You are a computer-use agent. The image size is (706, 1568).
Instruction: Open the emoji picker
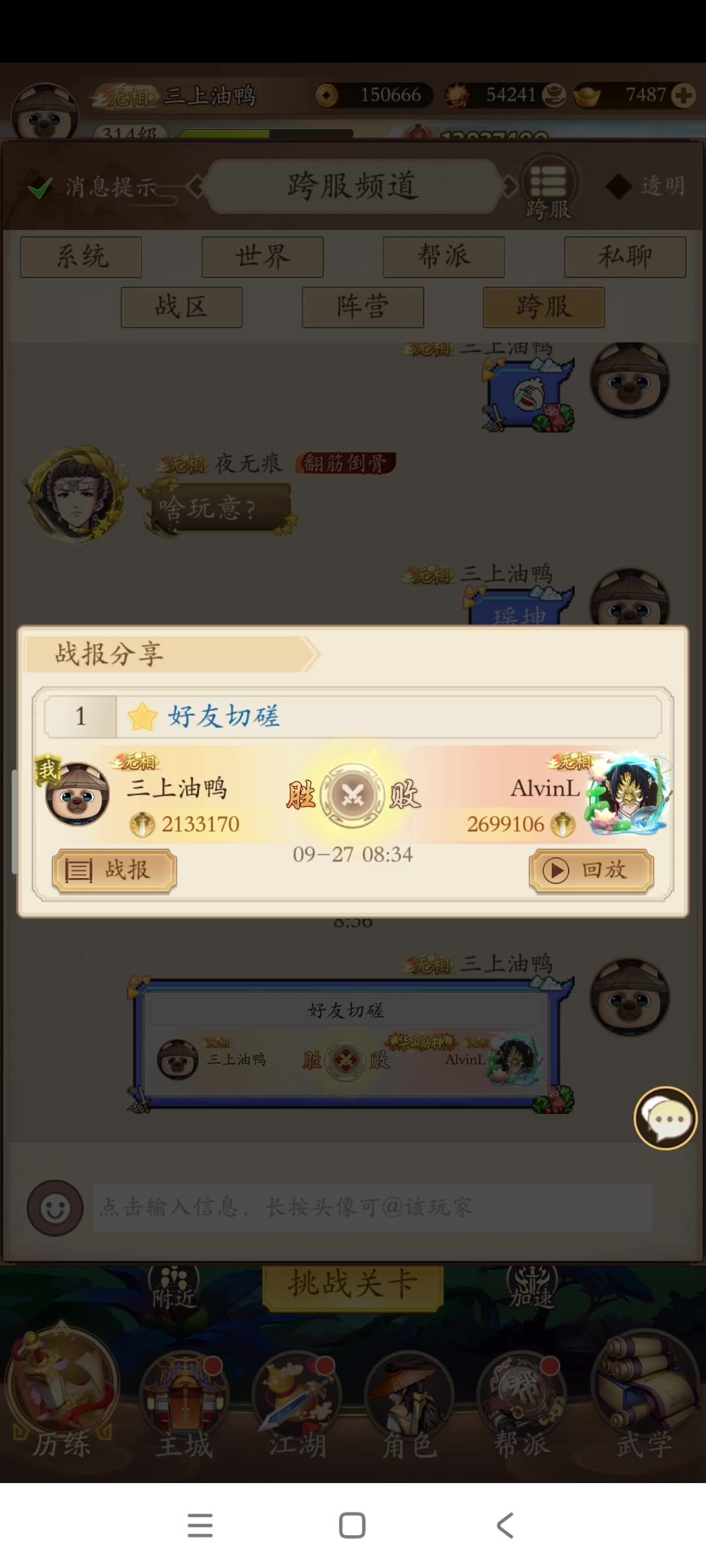(55, 1207)
